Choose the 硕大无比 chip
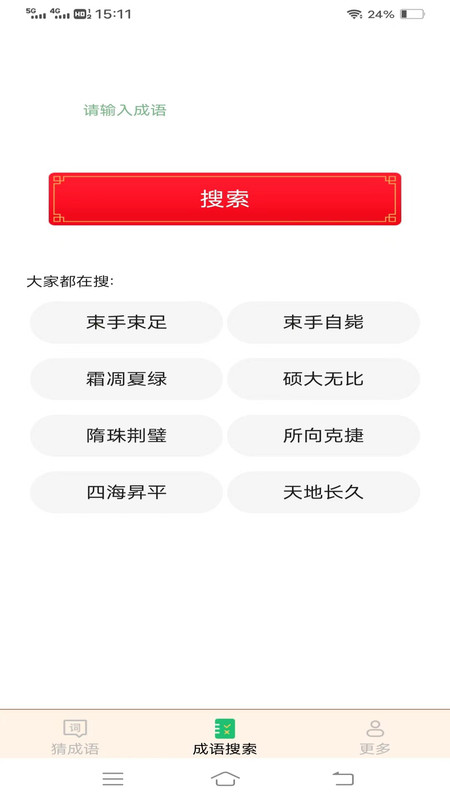The height and width of the screenshot is (800, 450). point(323,379)
